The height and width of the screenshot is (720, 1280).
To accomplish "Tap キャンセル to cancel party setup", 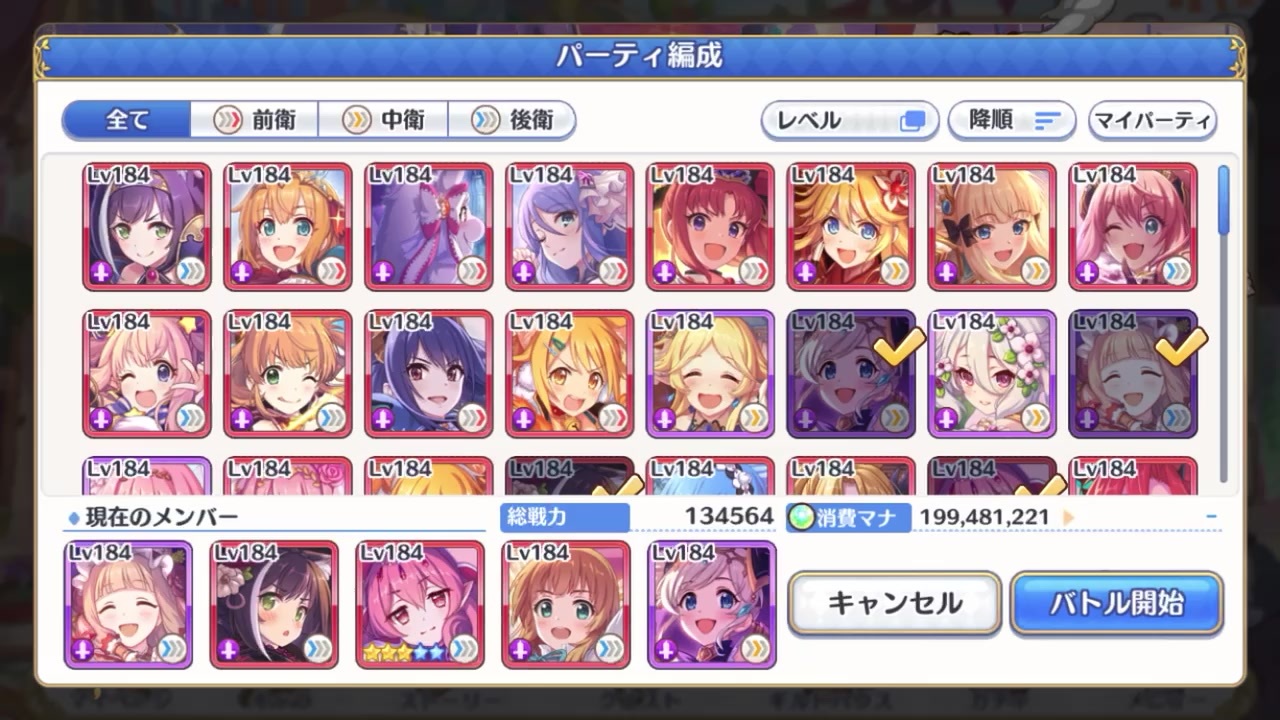I will (x=894, y=603).
